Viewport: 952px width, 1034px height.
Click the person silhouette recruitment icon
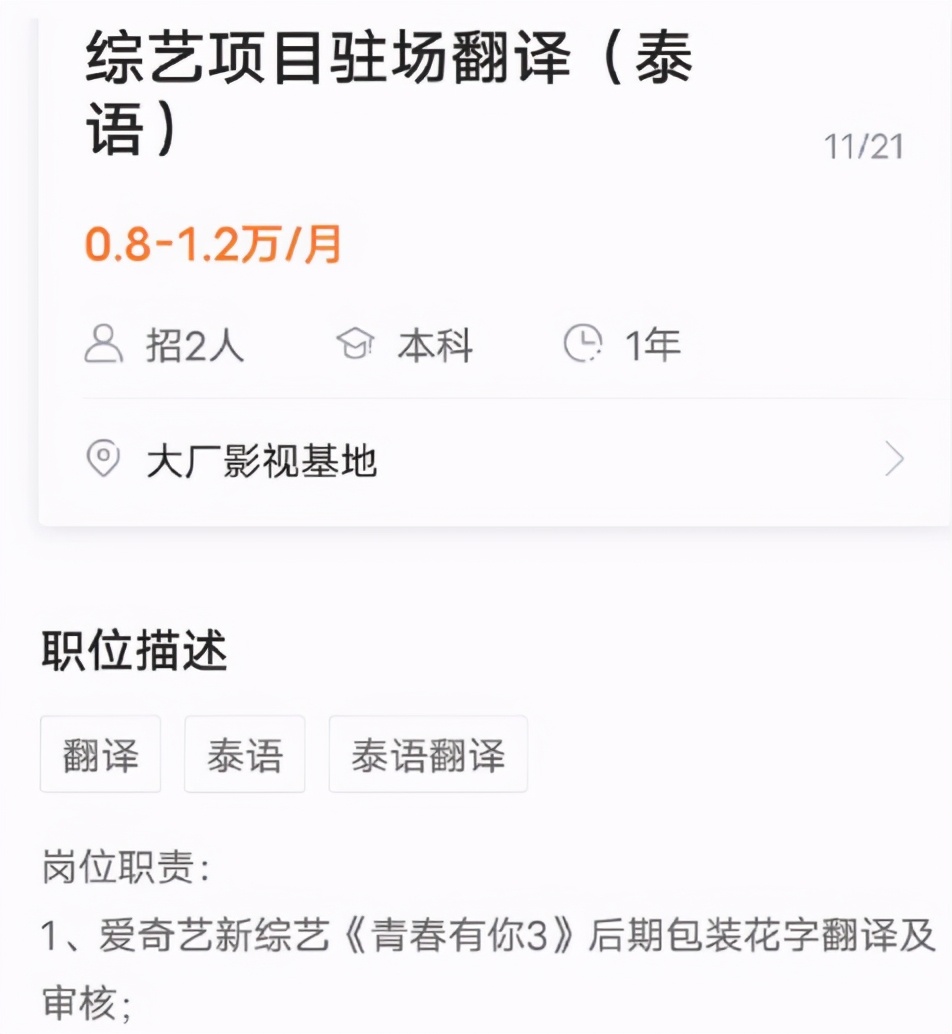click(103, 344)
